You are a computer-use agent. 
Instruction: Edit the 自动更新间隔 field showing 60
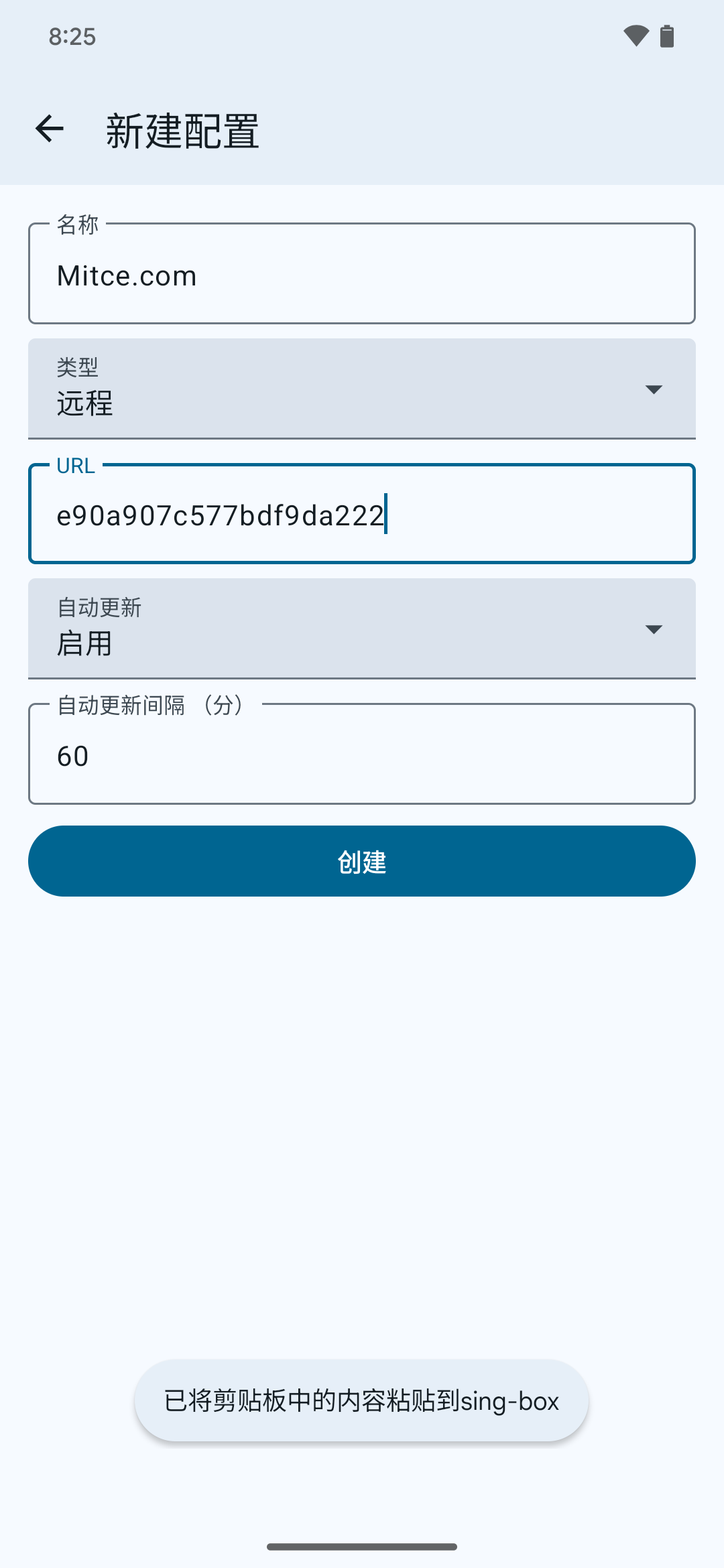pyautogui.click(x=362, y=754)
